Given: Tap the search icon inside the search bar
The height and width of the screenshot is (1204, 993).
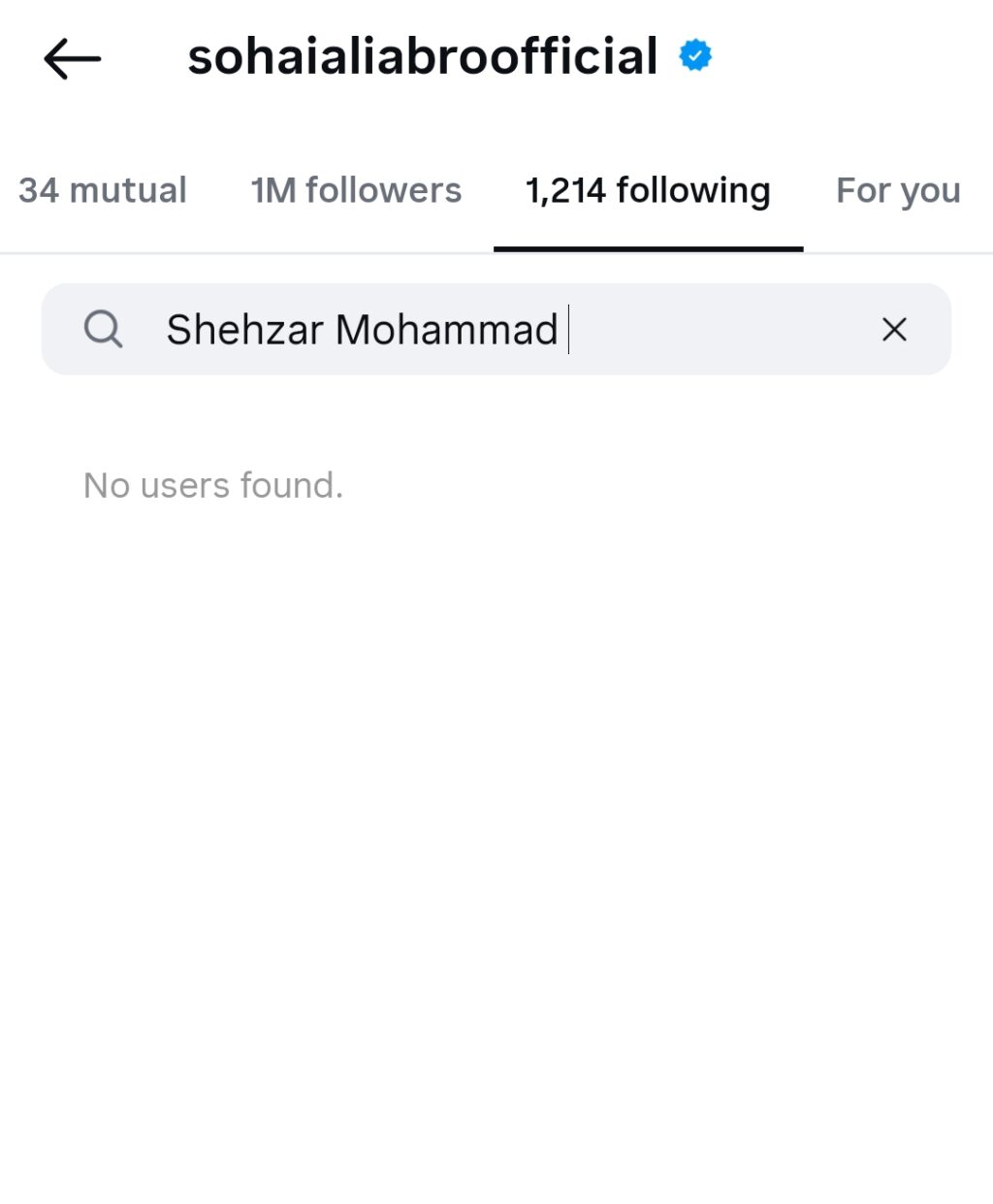Looking at the screenshot, I should 103,329.
